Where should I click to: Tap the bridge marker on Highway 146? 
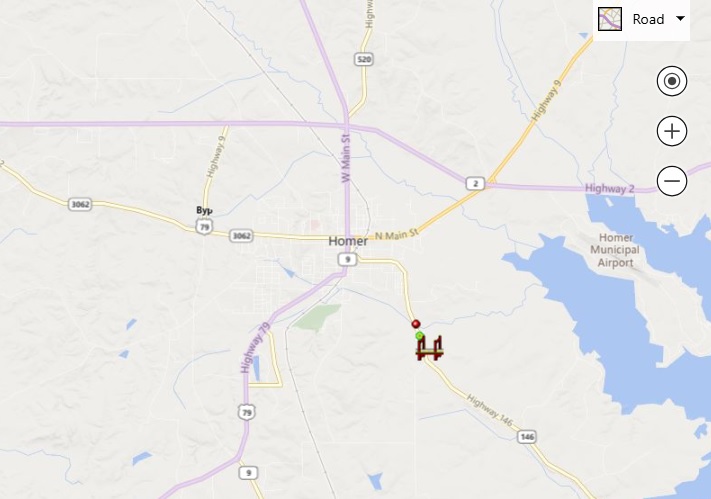430,348
